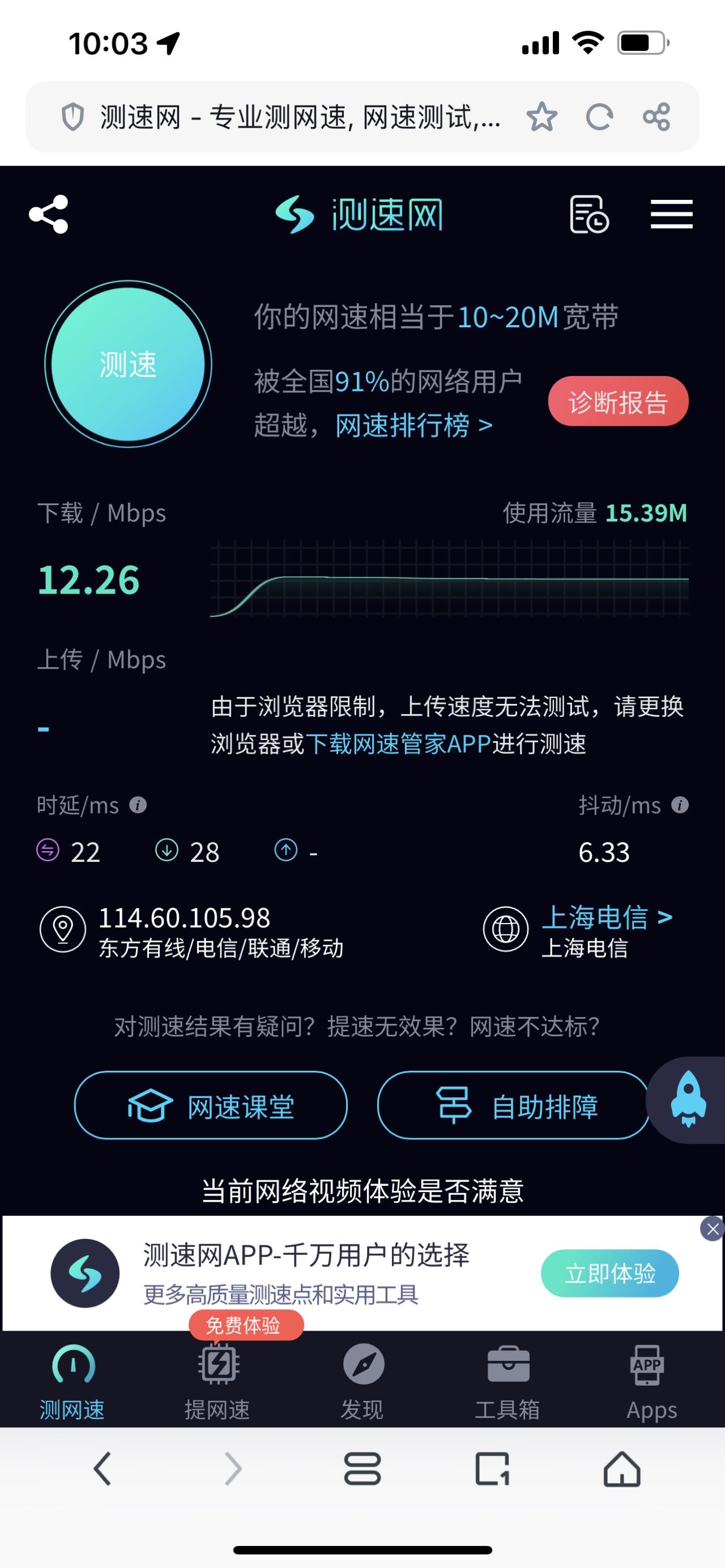The width and height of the screenshot is (725, 1568).
Task: Tap the floating rocket button
Action: (689, 1099)
